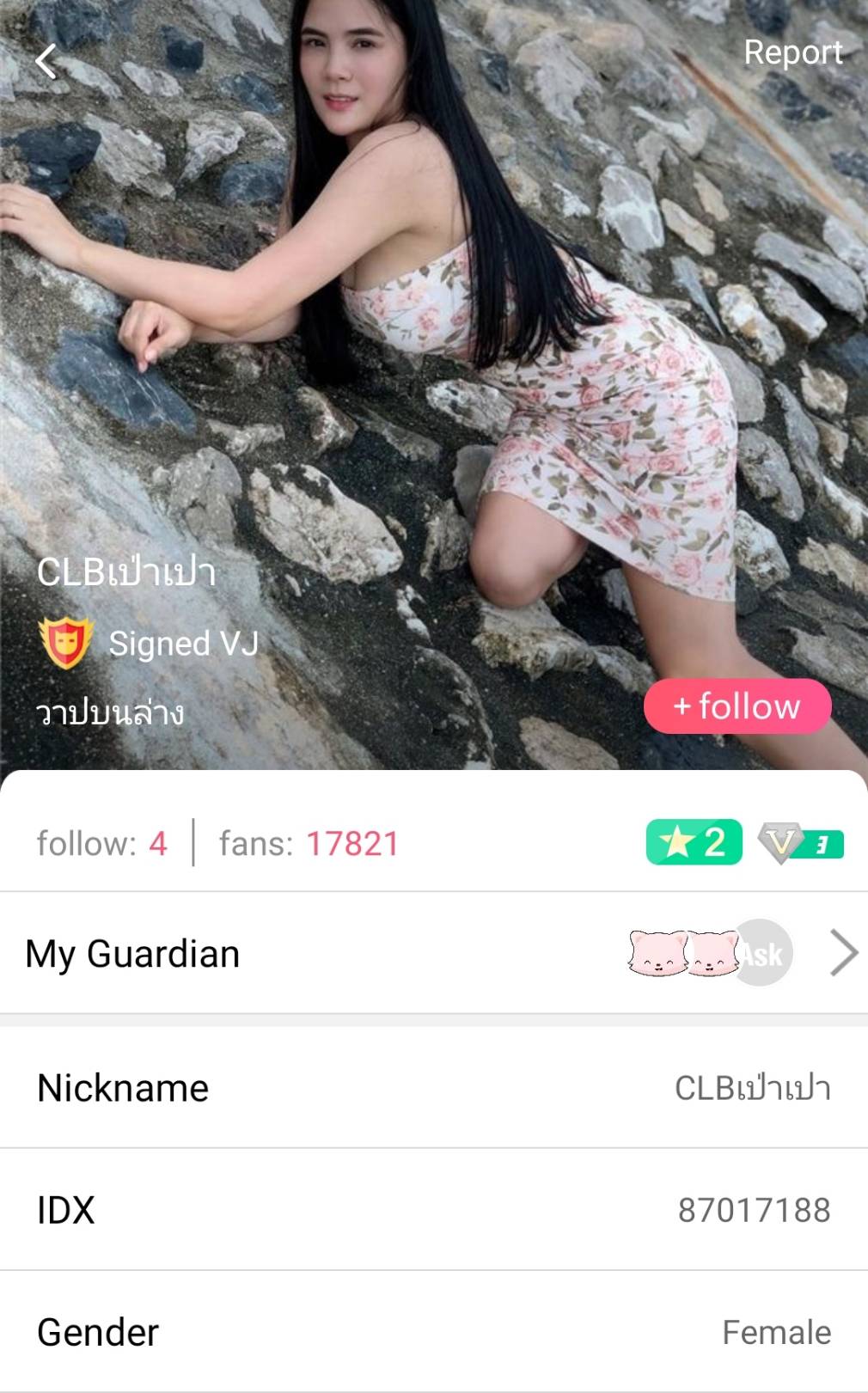Open the My Guardian row

pyautogui.click(x=434, y=953)
